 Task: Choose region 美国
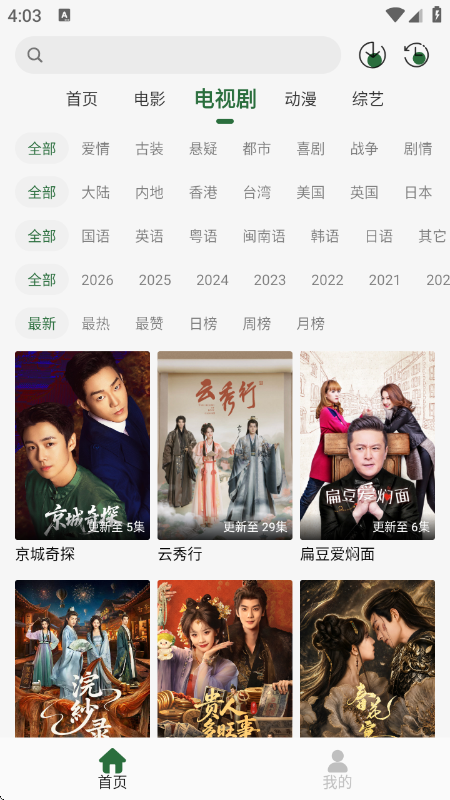click(x=310, y=192)
